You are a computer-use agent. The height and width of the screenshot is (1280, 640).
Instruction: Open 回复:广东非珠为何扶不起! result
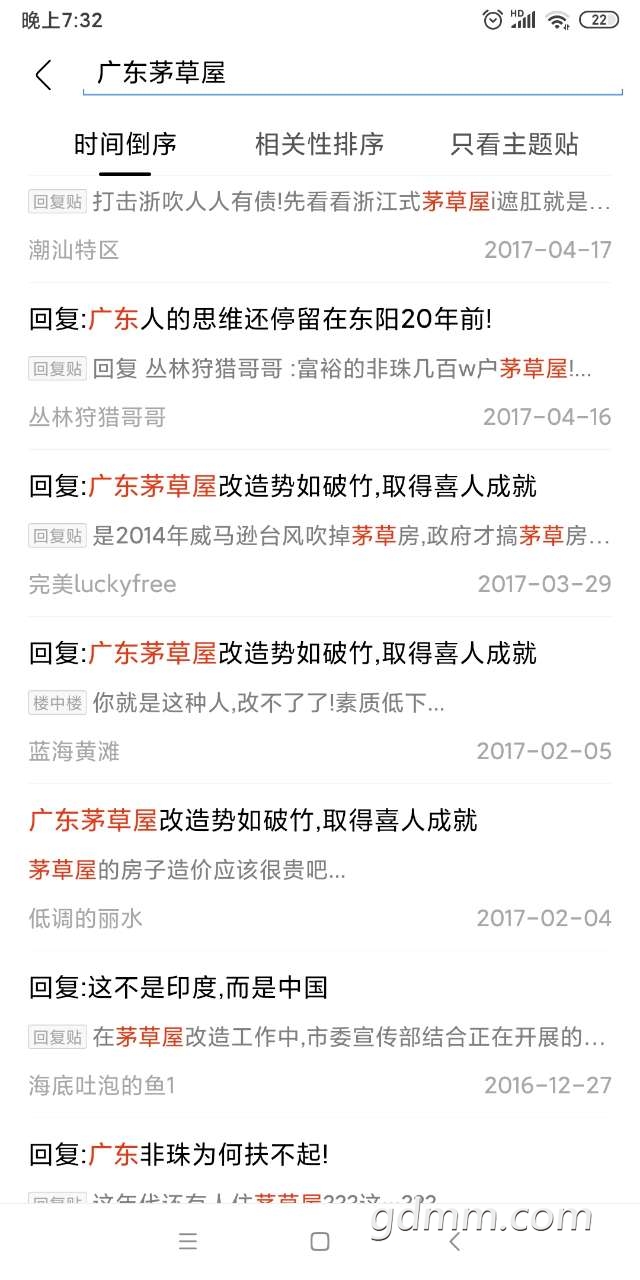(x=320, y=1158)
